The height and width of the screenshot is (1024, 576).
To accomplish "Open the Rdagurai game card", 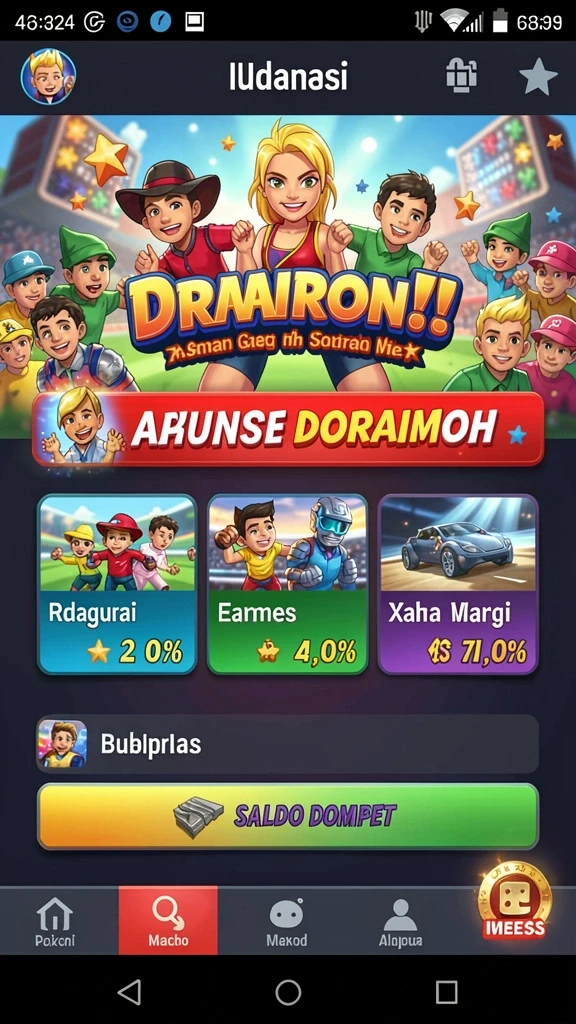I will (117, 584).
